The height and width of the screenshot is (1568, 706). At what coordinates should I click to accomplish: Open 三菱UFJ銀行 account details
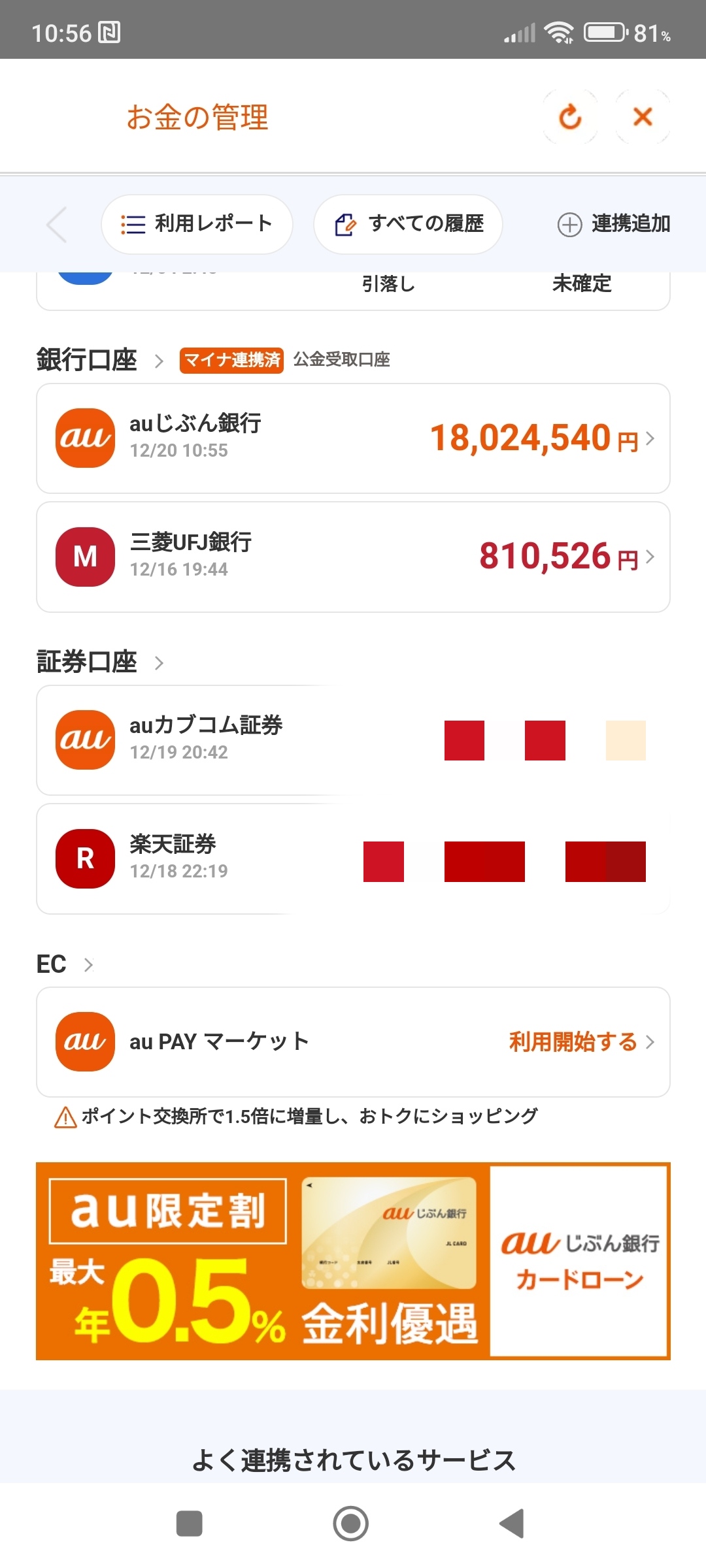pos(353,557)
